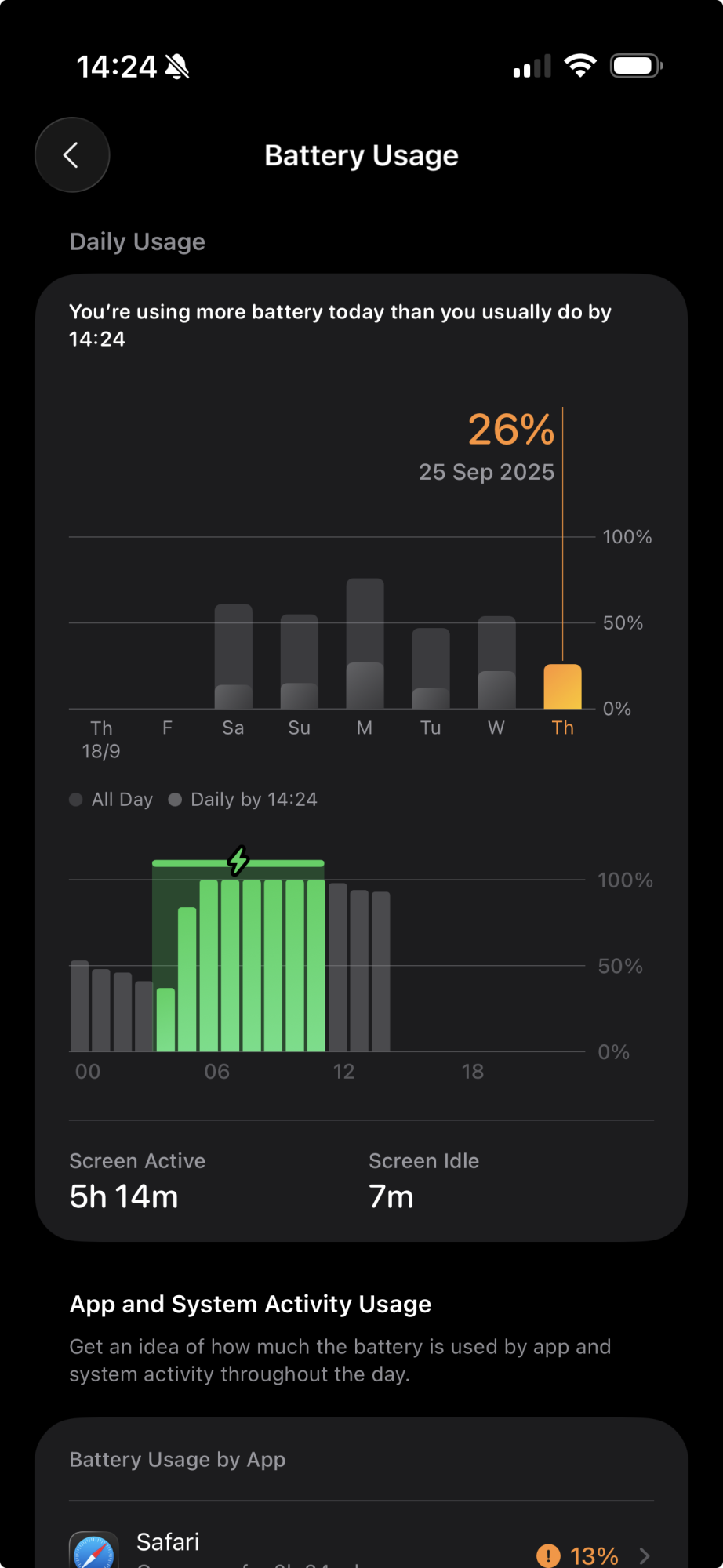The image size is (723, 1568).
Task: Go back using the back chevron
Action: (x=72, y=154)
